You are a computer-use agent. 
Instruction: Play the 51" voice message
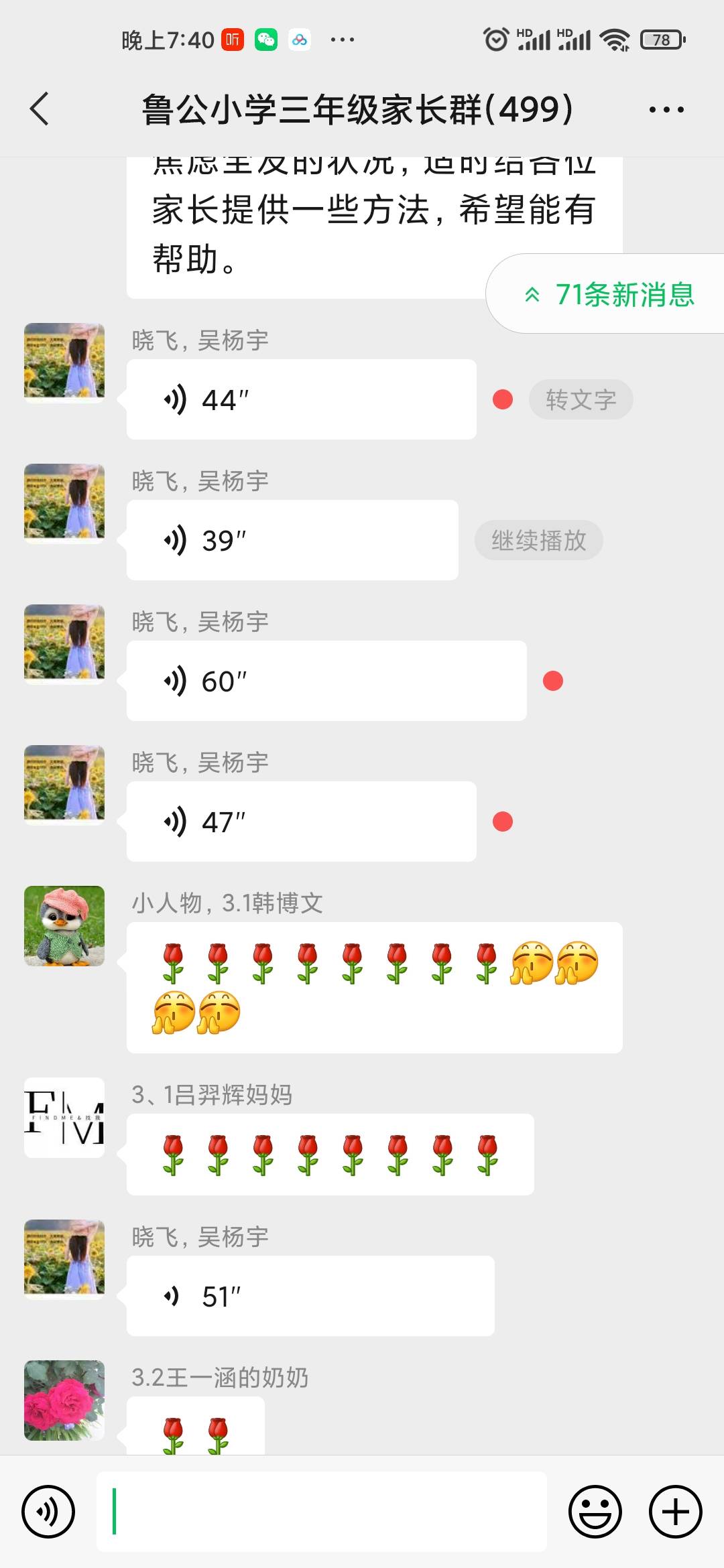click(308, 1295)
